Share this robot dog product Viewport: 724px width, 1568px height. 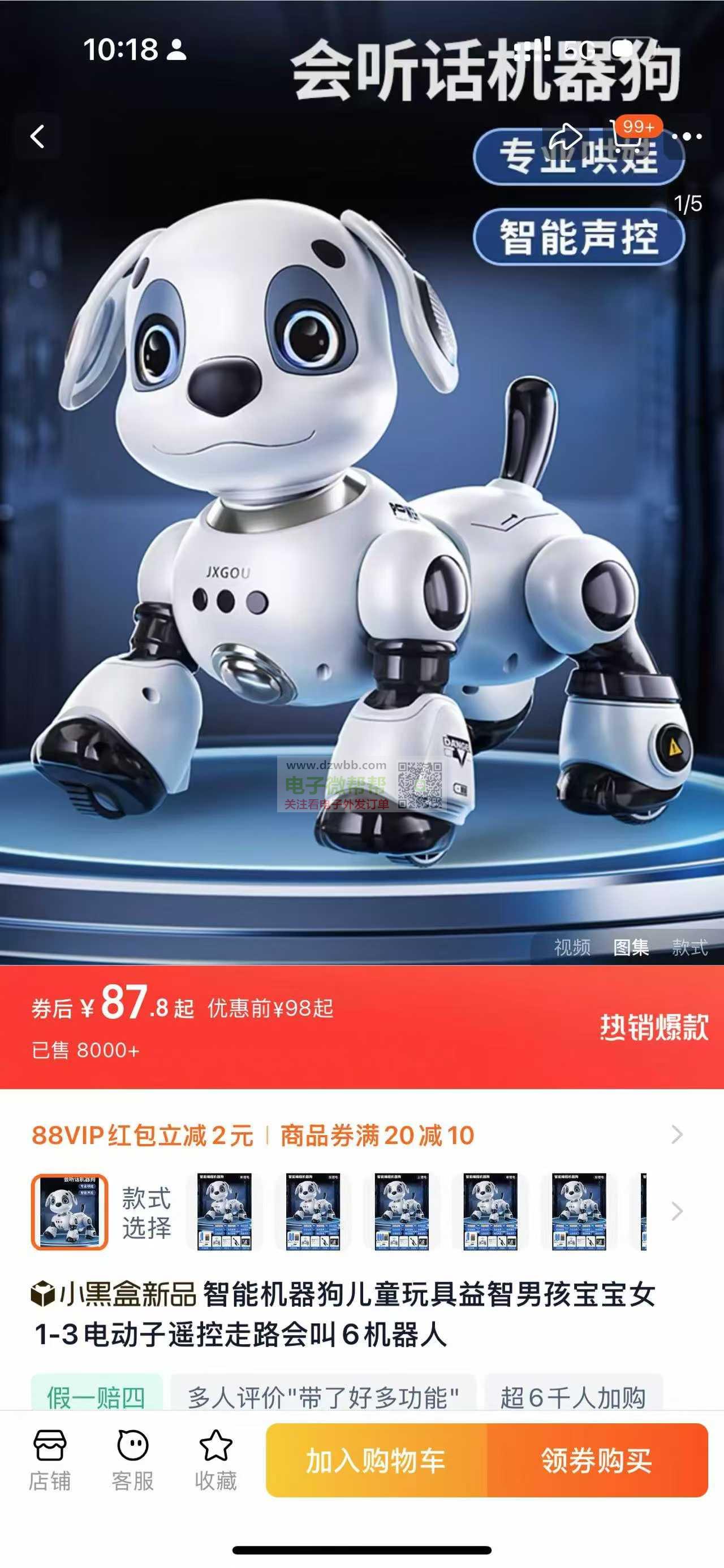(565, 137)
